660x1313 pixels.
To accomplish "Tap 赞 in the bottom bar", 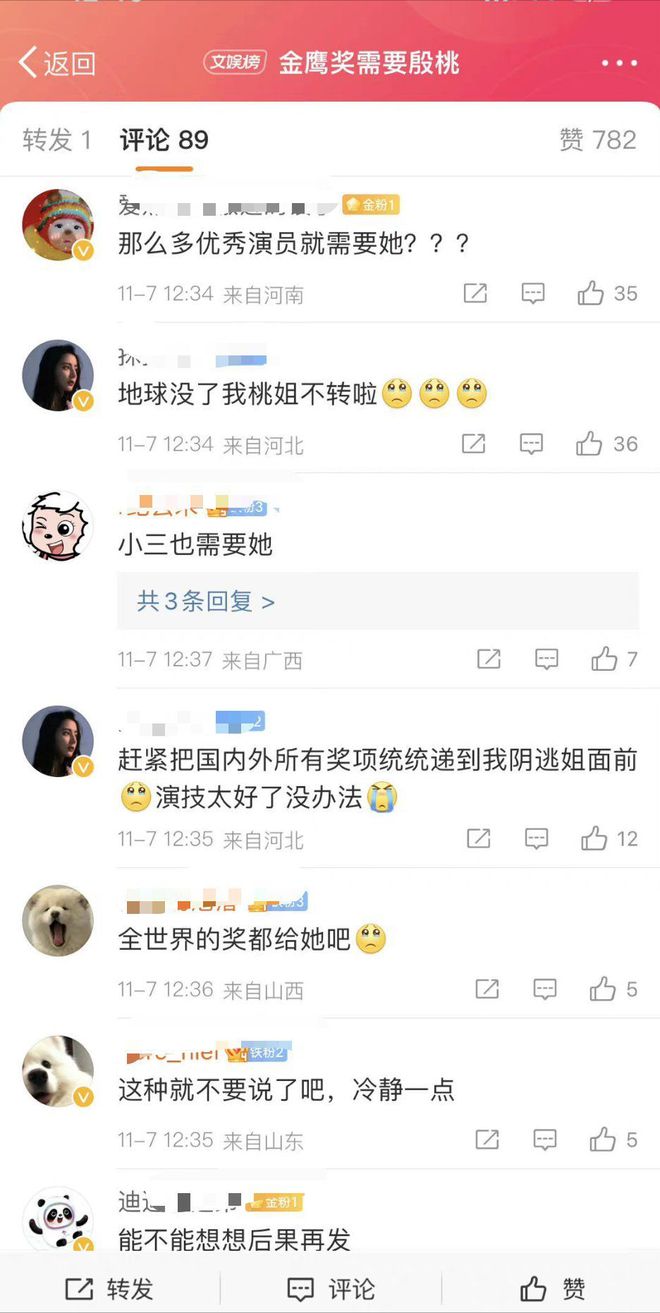I will pyautogui.click(x=551, y=1288).
